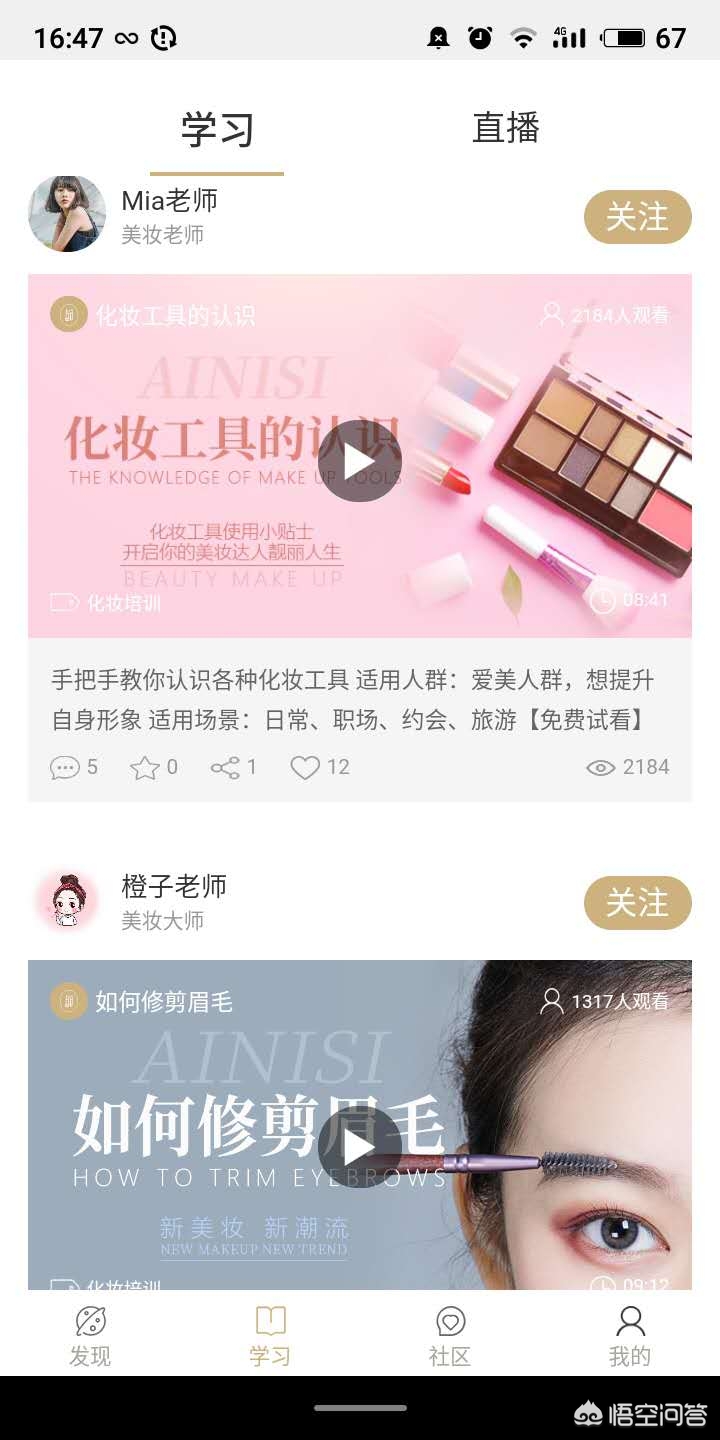720x1440 pixels.
Task: Tap the video description text about makeup tools
Action: tap(359, 695)
